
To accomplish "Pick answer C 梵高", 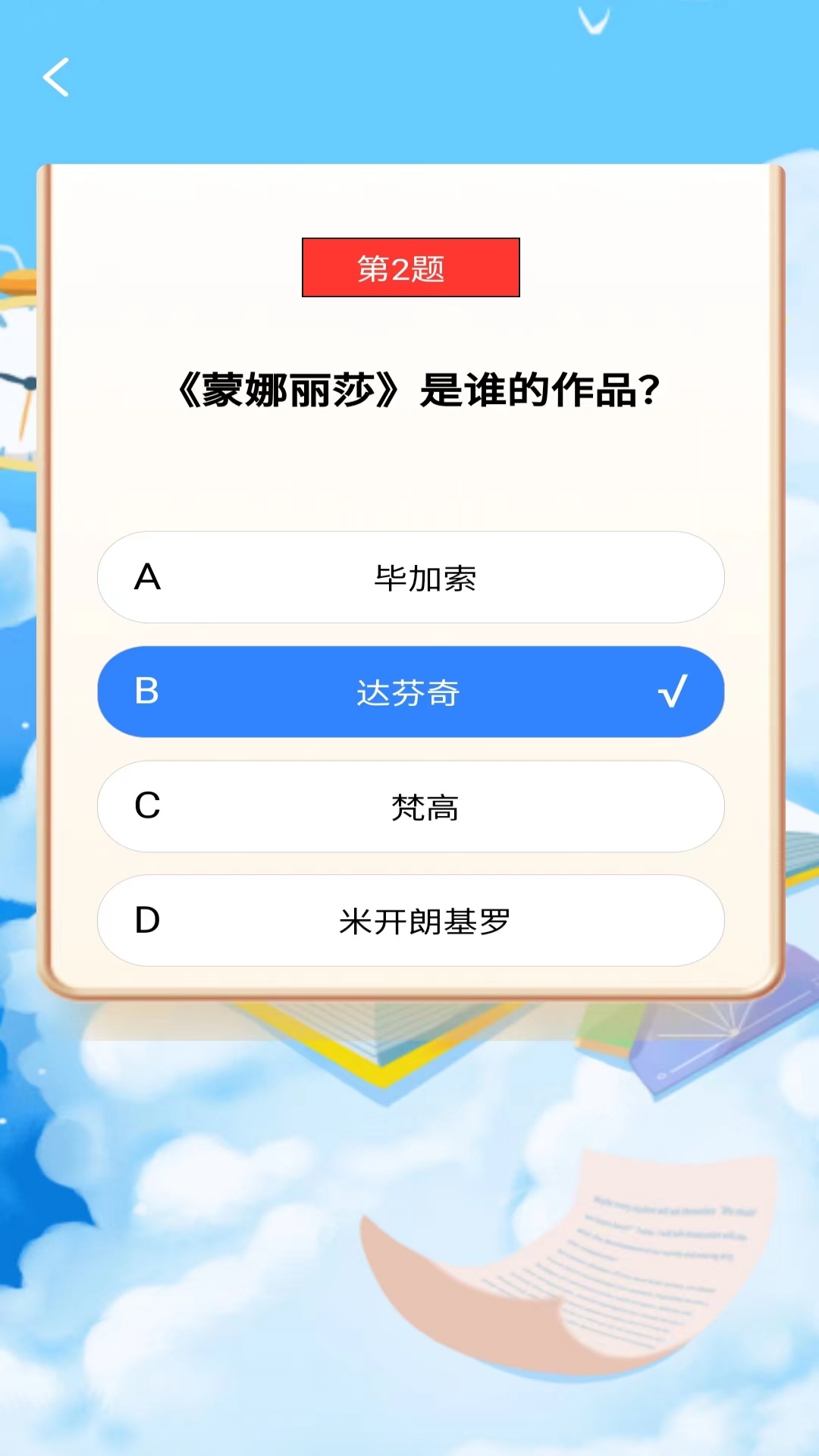I will (410, 806).
